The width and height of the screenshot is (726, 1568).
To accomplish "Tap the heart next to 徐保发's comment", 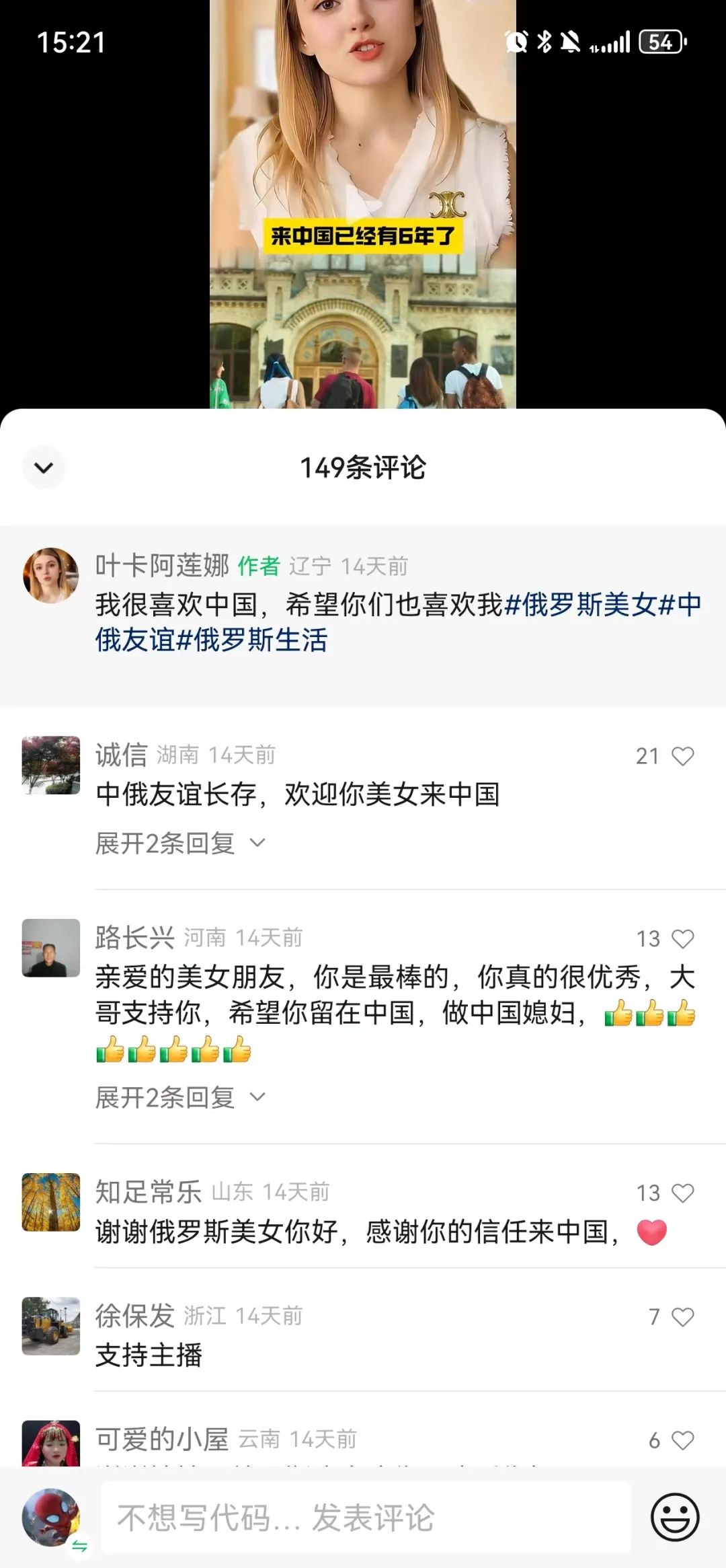I will pyautogui.click(x=683, y=1316).
